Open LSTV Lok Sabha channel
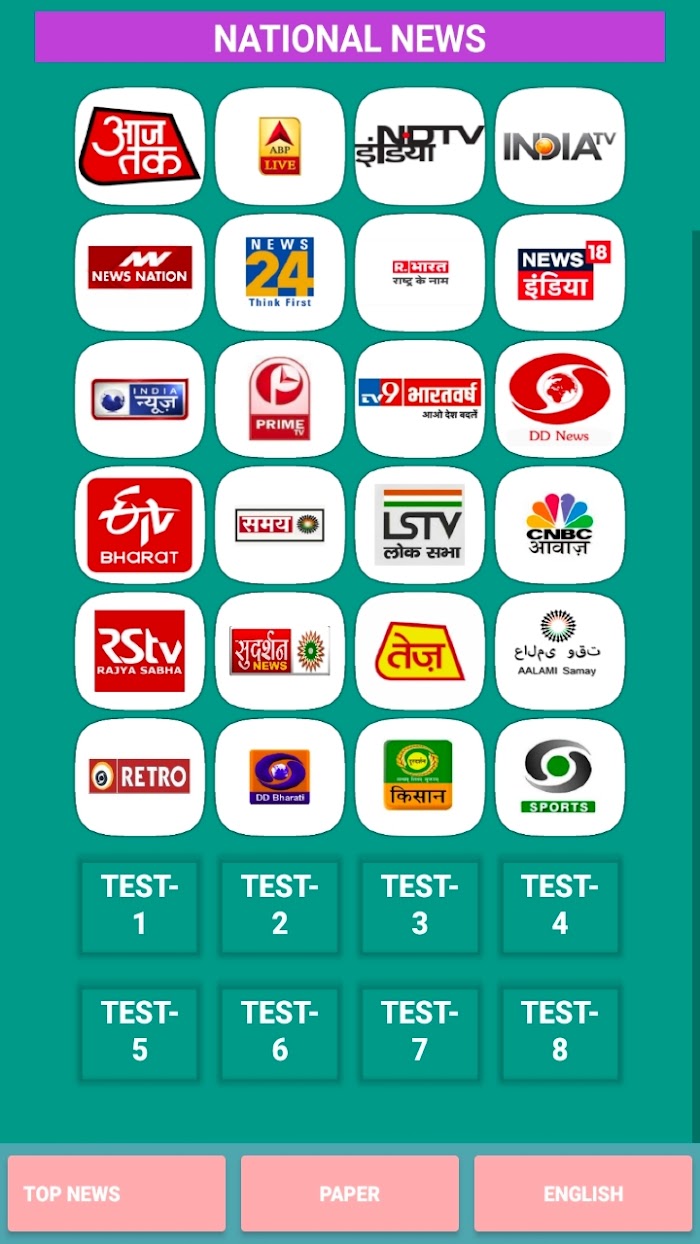The height and width of the screenshot is (1244, 700). 420,525
